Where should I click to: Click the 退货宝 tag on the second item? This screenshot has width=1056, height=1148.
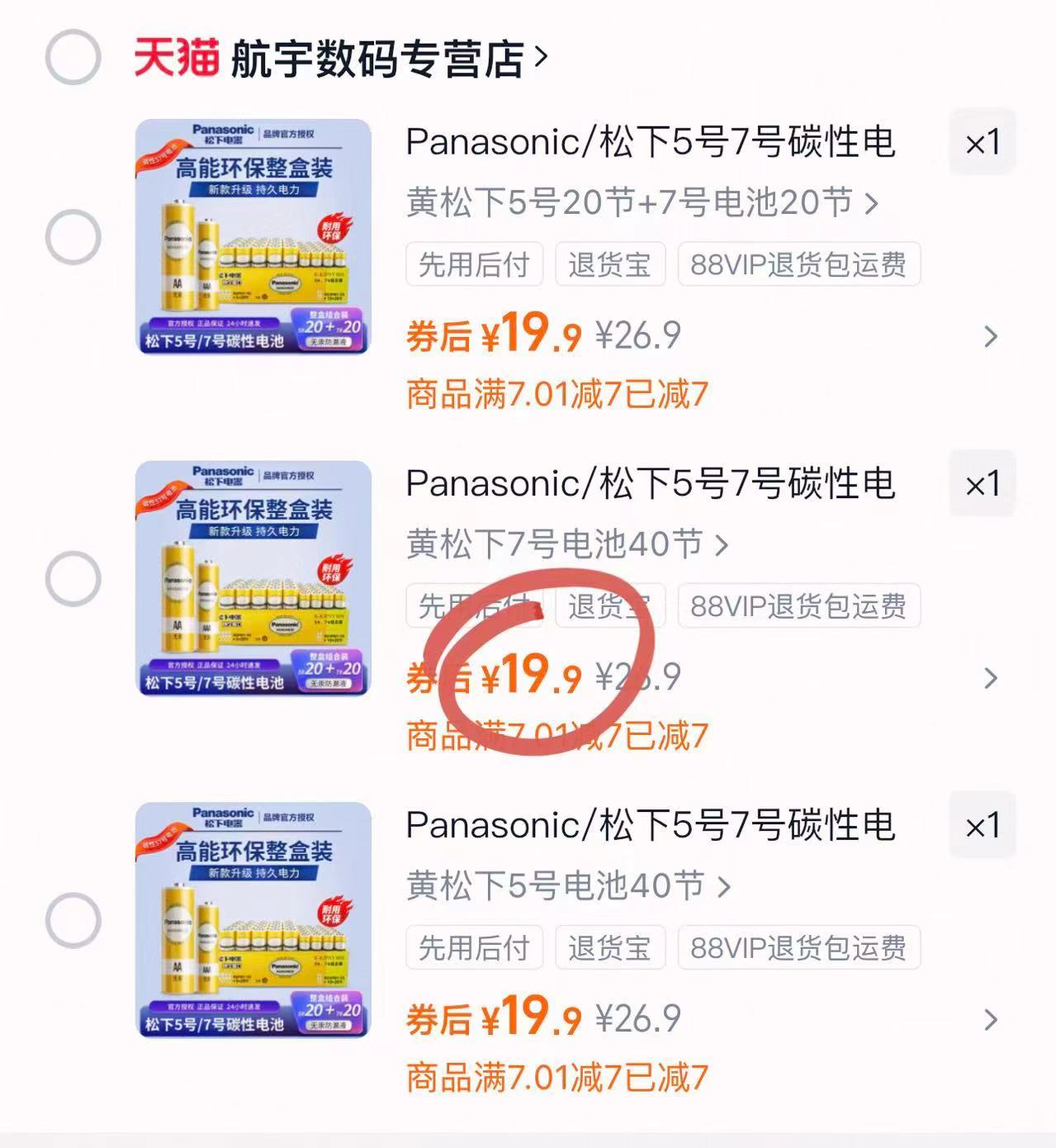point(610,605)
